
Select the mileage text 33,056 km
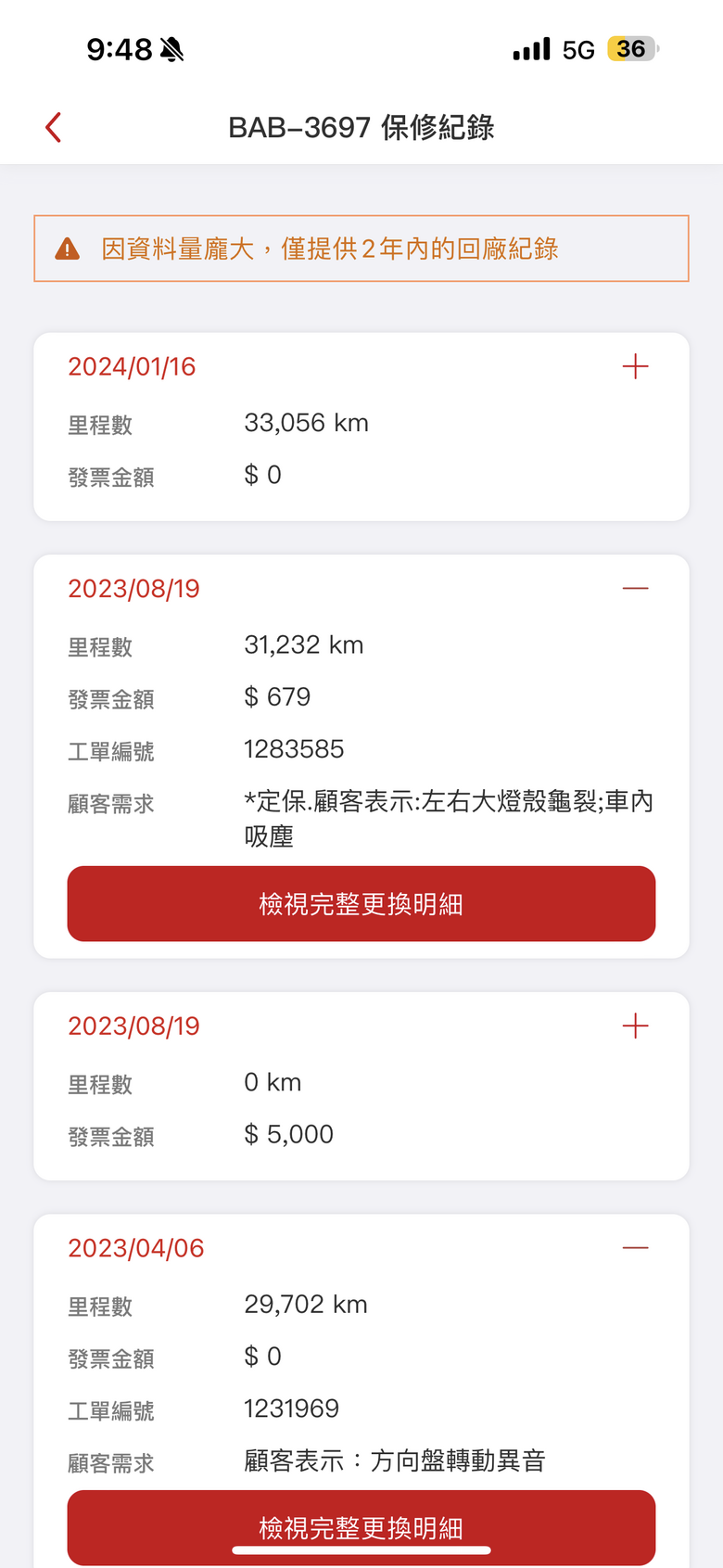[306, 423]
